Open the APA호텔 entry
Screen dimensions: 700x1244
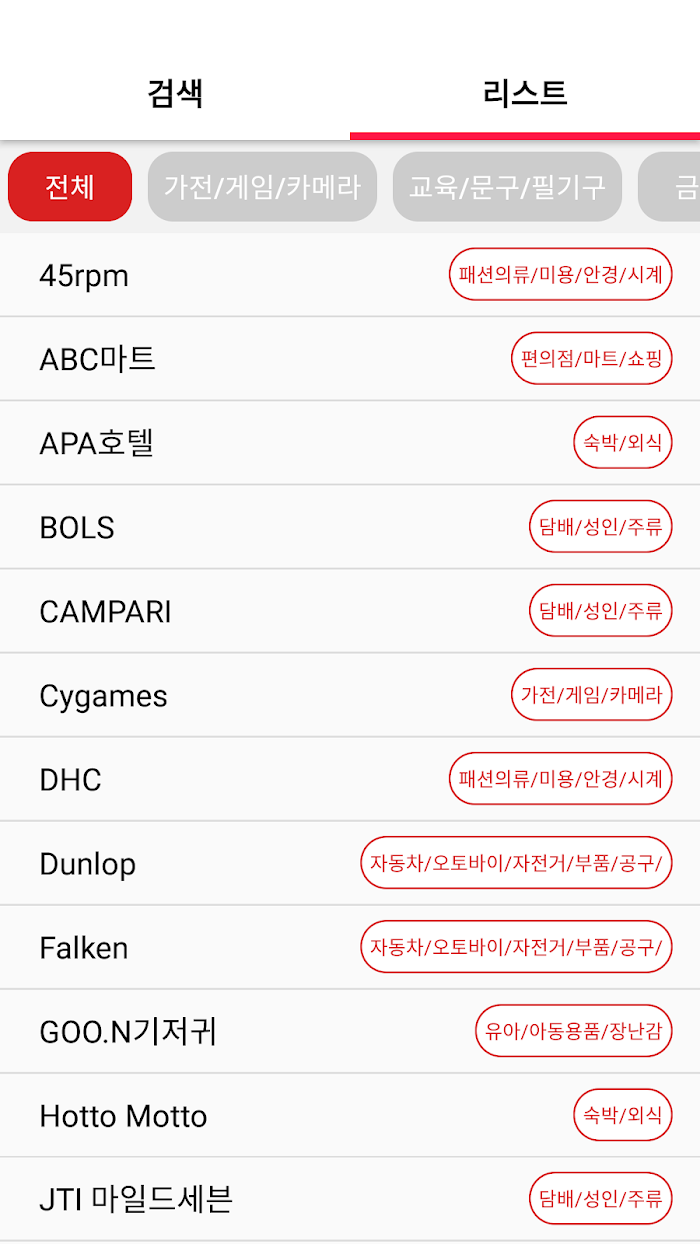point(350,443)
